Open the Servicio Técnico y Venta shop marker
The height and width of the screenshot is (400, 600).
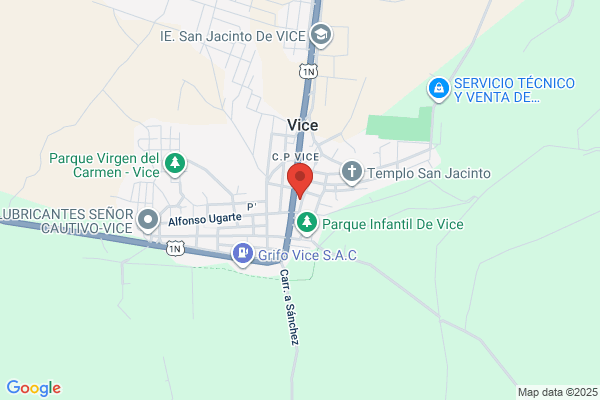[439, 90]
